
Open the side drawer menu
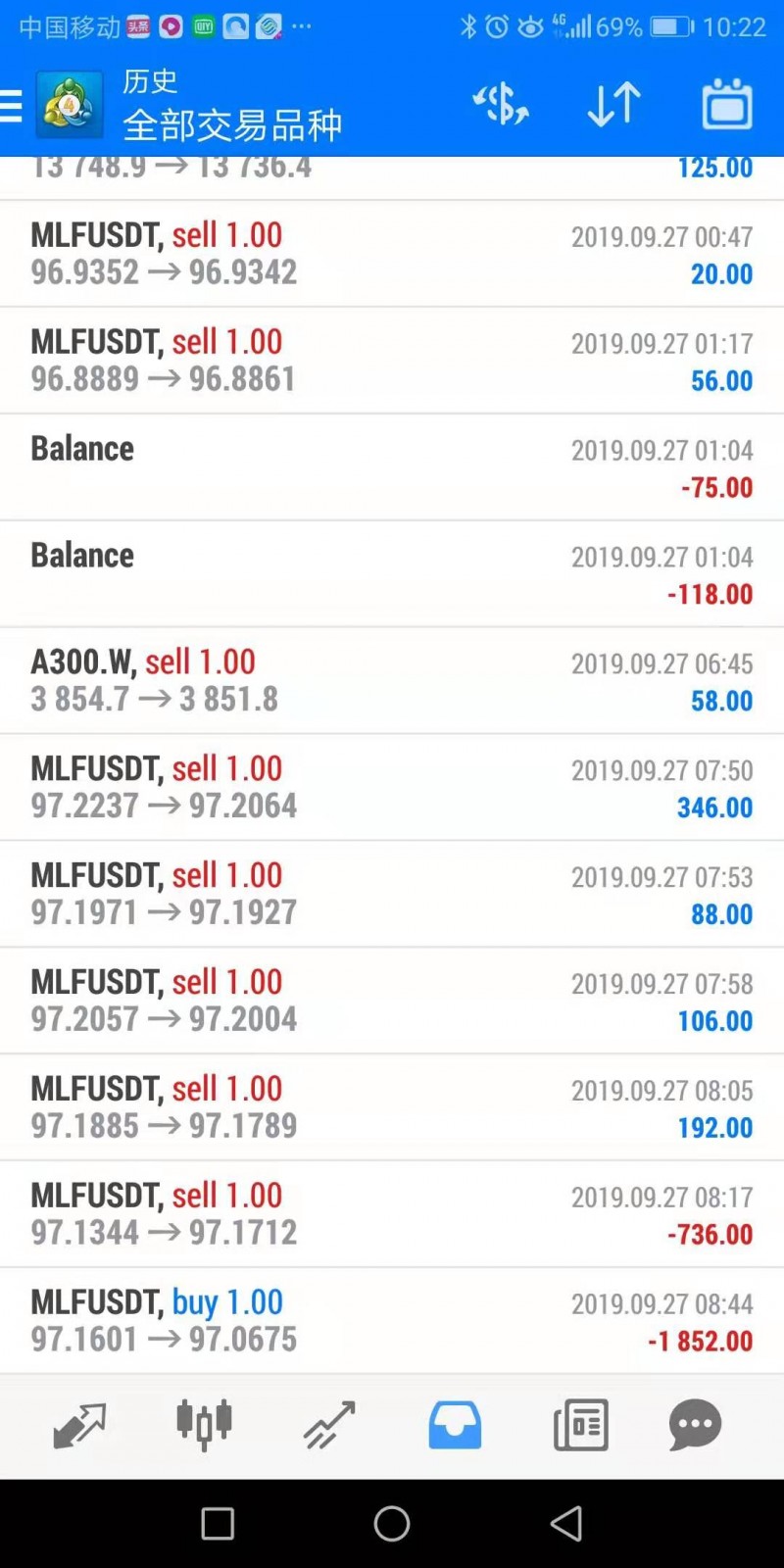click(14, 105)
